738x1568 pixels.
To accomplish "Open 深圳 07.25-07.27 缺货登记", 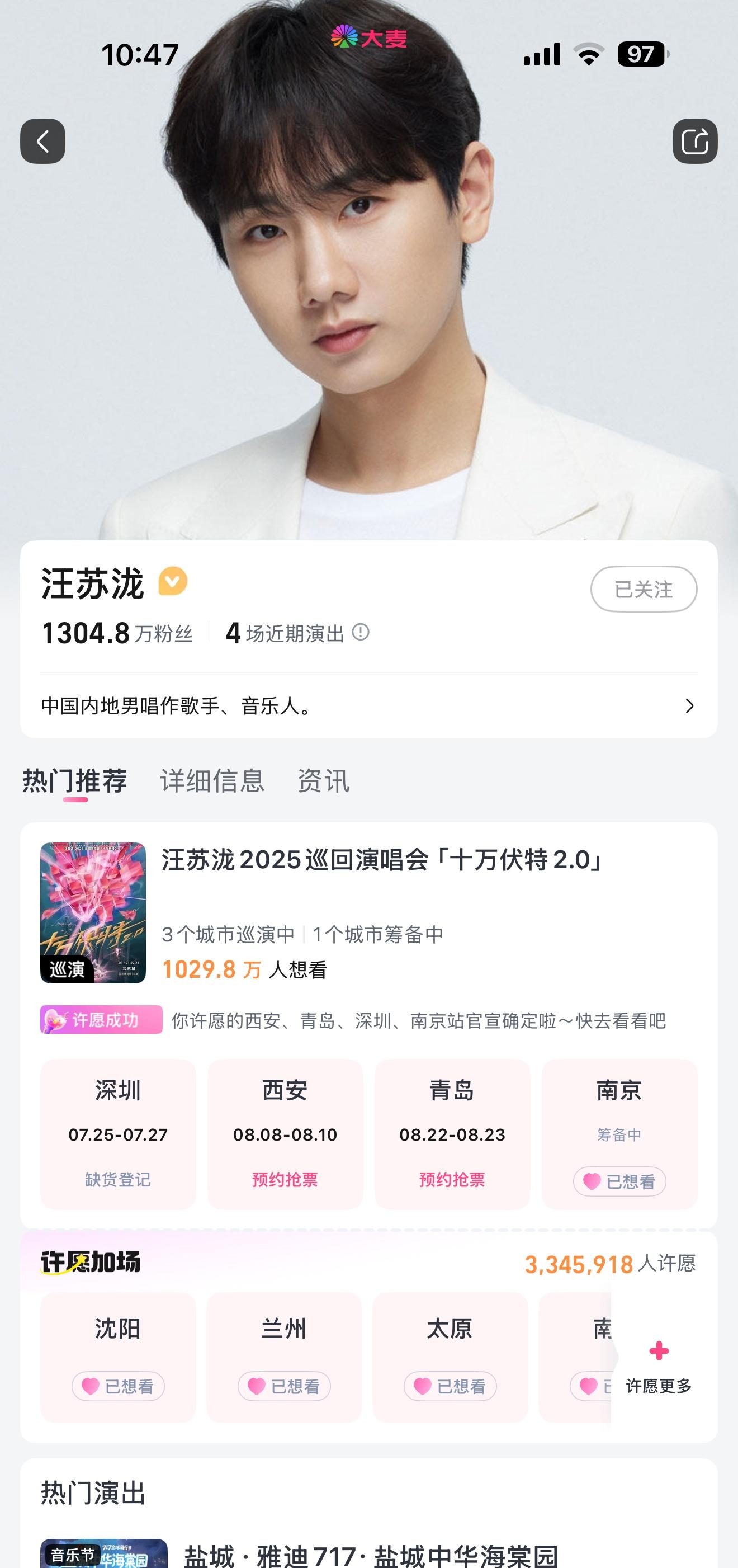I will 118,1179.
